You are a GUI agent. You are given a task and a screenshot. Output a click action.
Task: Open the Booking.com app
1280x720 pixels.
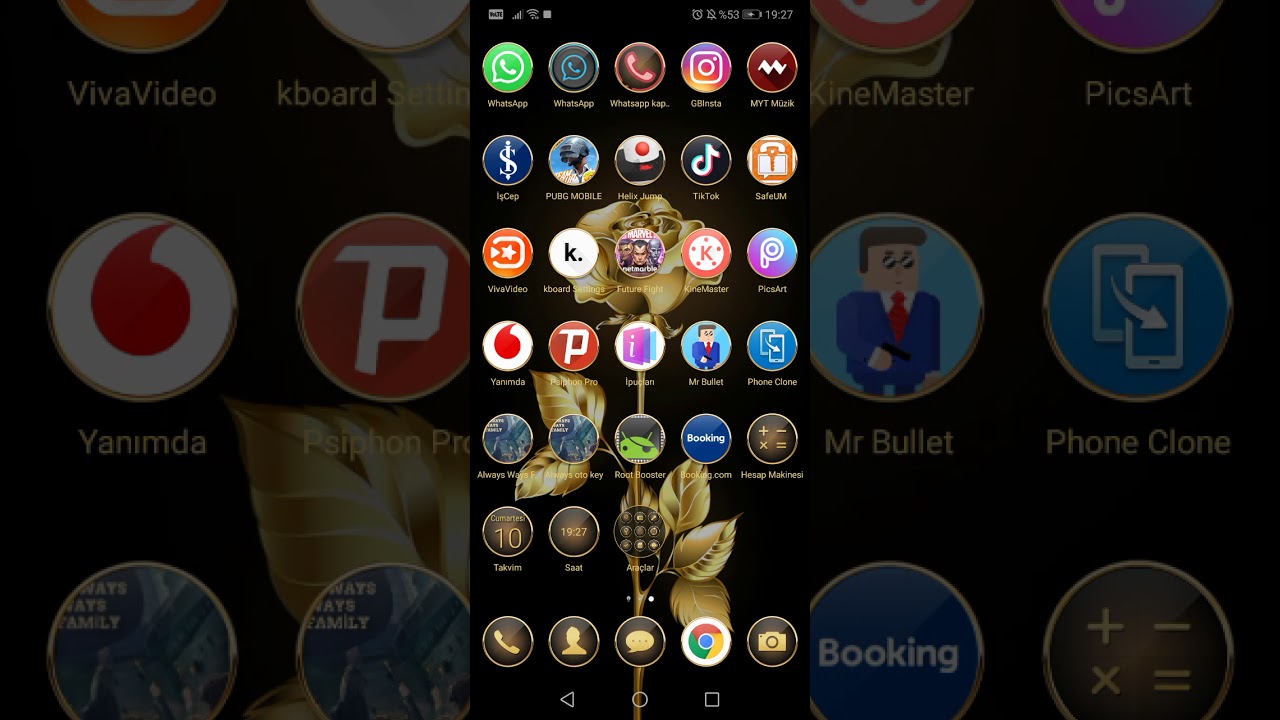click(x=706, y=440)
